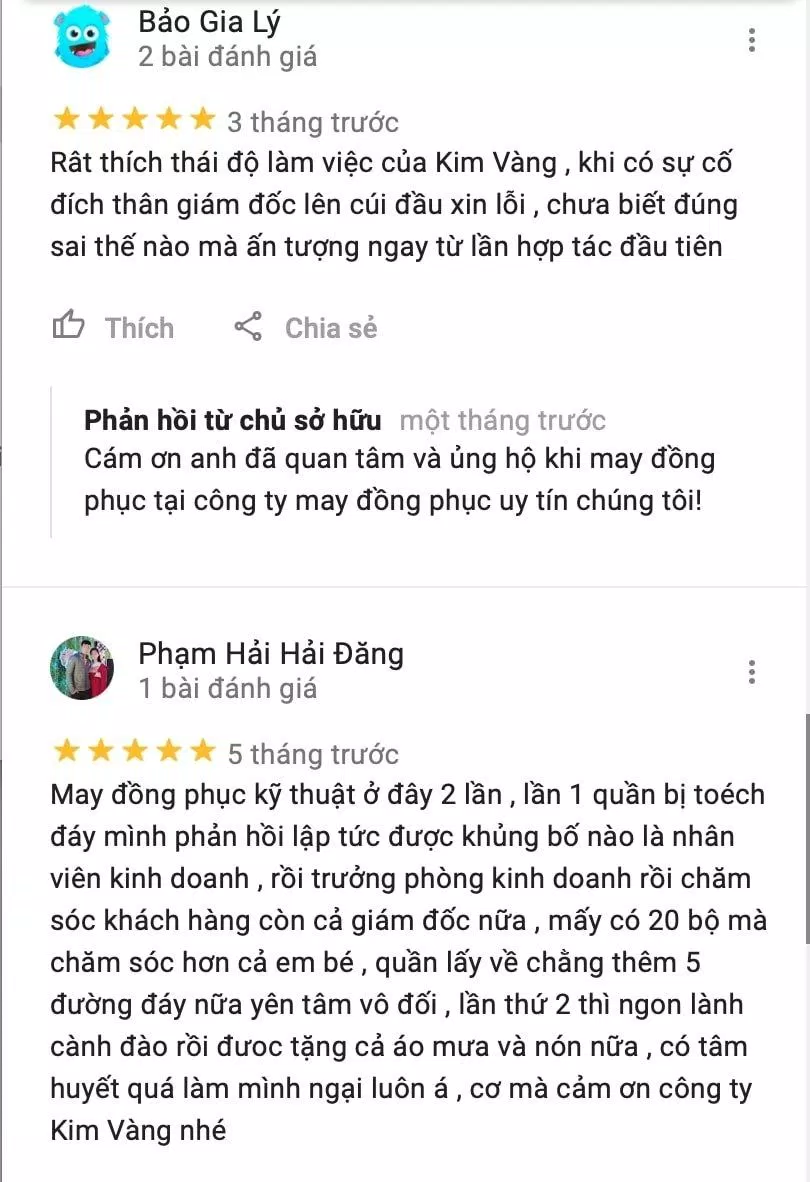Click the reviewer name Phạm Hải Hải Đăng

pos(270,654)
